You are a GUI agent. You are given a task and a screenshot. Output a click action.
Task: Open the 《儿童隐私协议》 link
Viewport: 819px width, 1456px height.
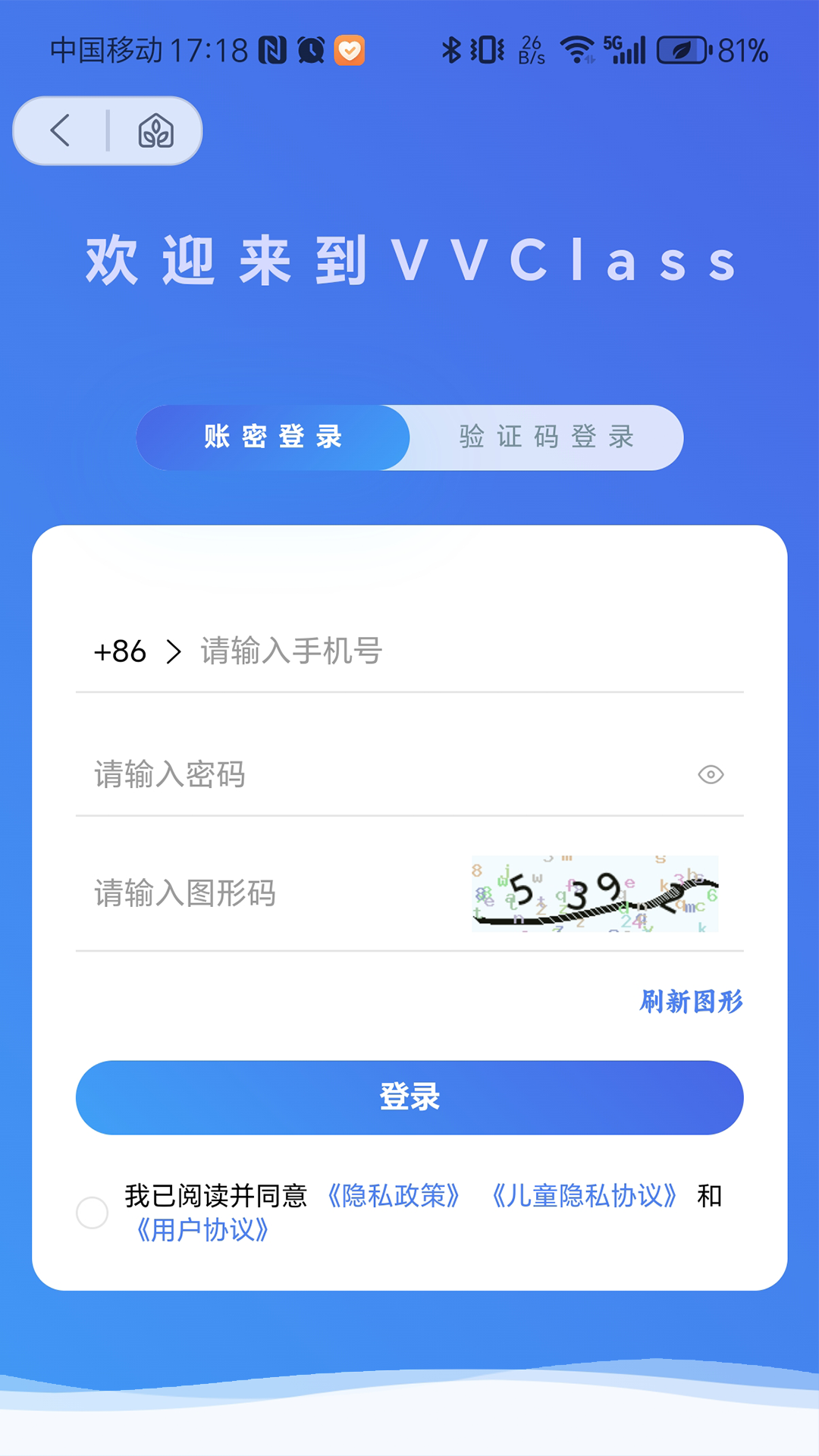coord(583,1196)
